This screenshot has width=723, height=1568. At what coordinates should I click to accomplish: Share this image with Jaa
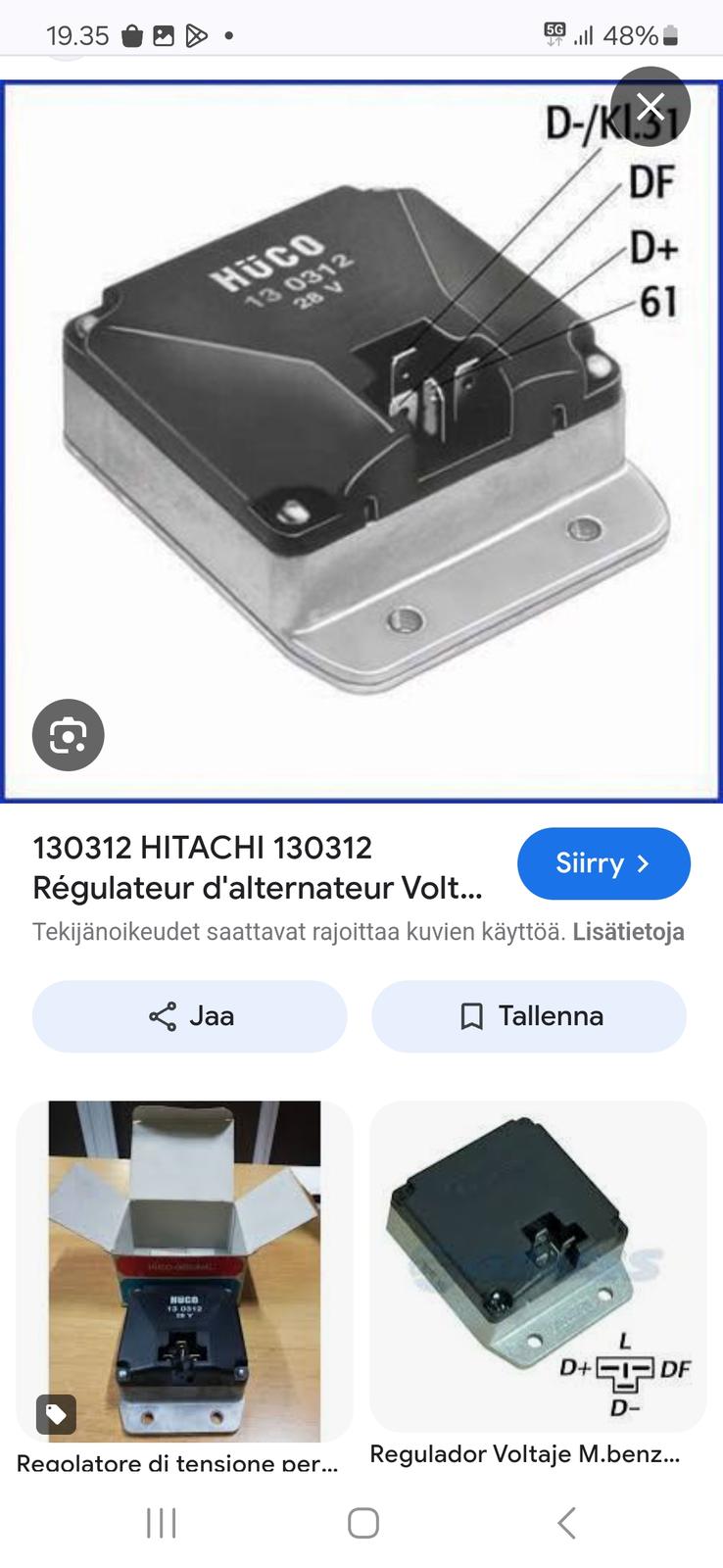tap(190, 1016)
